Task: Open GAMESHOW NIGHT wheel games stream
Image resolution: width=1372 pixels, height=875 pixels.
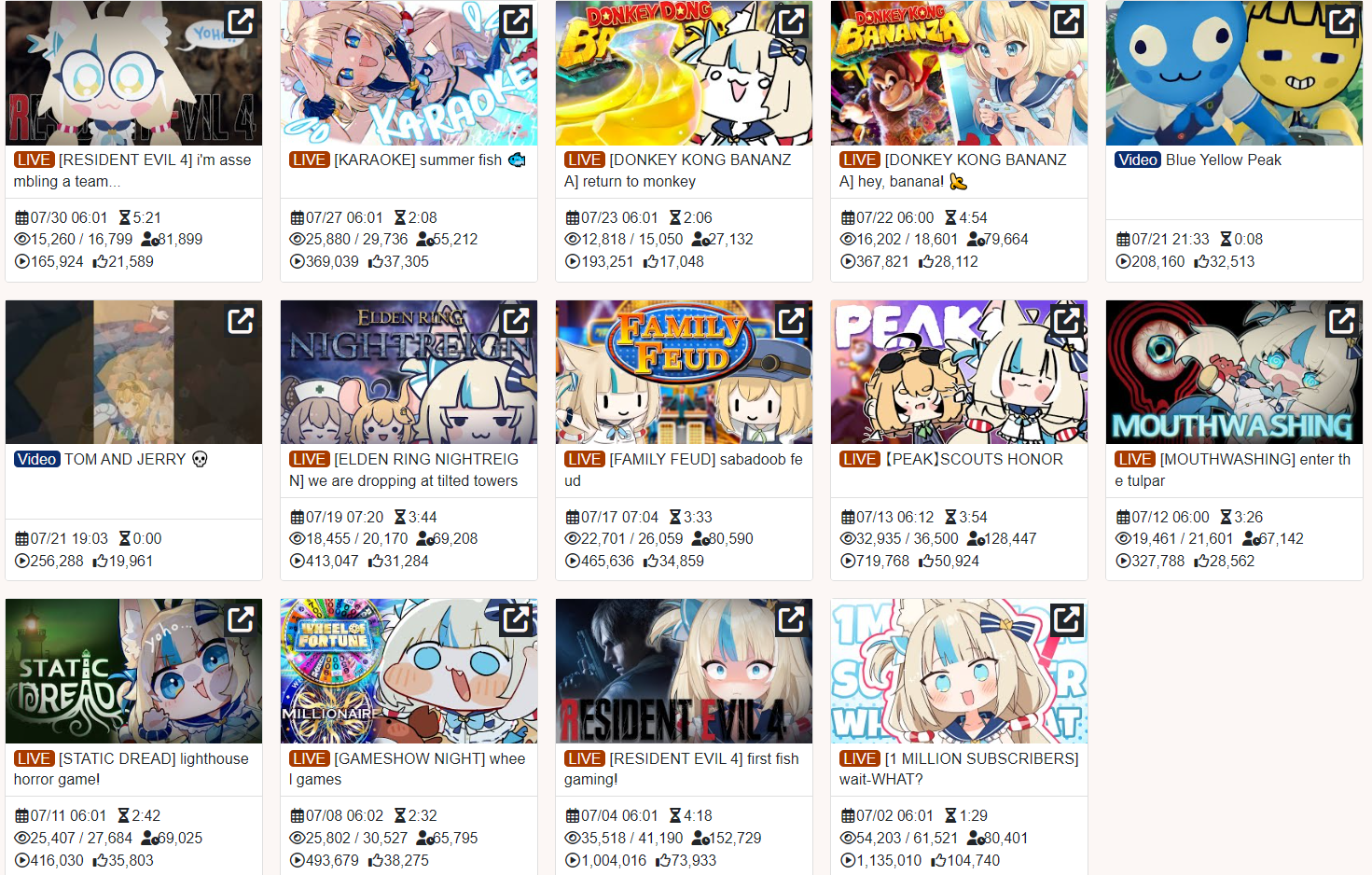Action: [x=408, y=672]
